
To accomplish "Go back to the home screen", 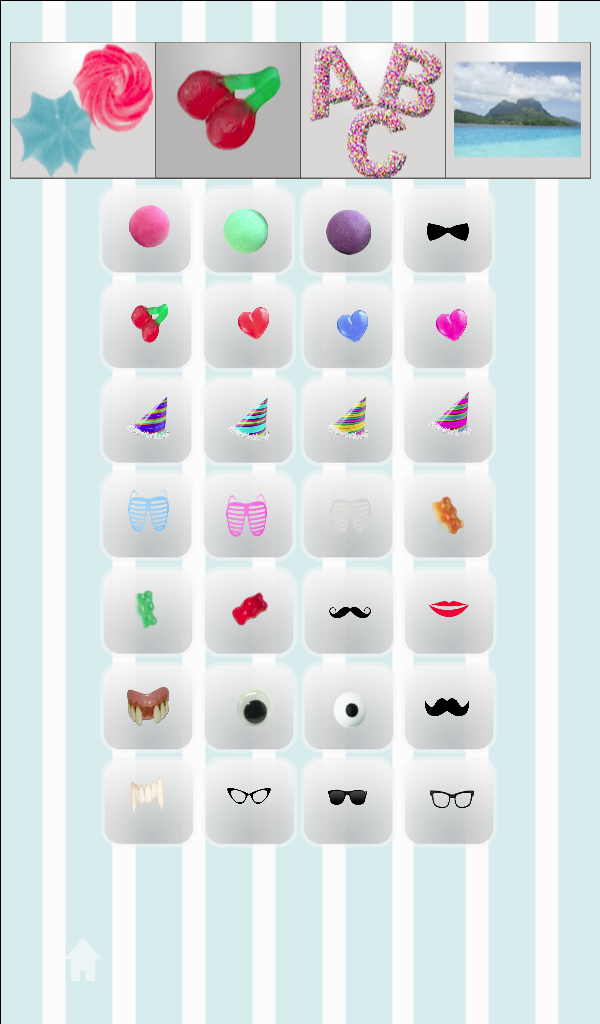I will (x=83, y=960).
